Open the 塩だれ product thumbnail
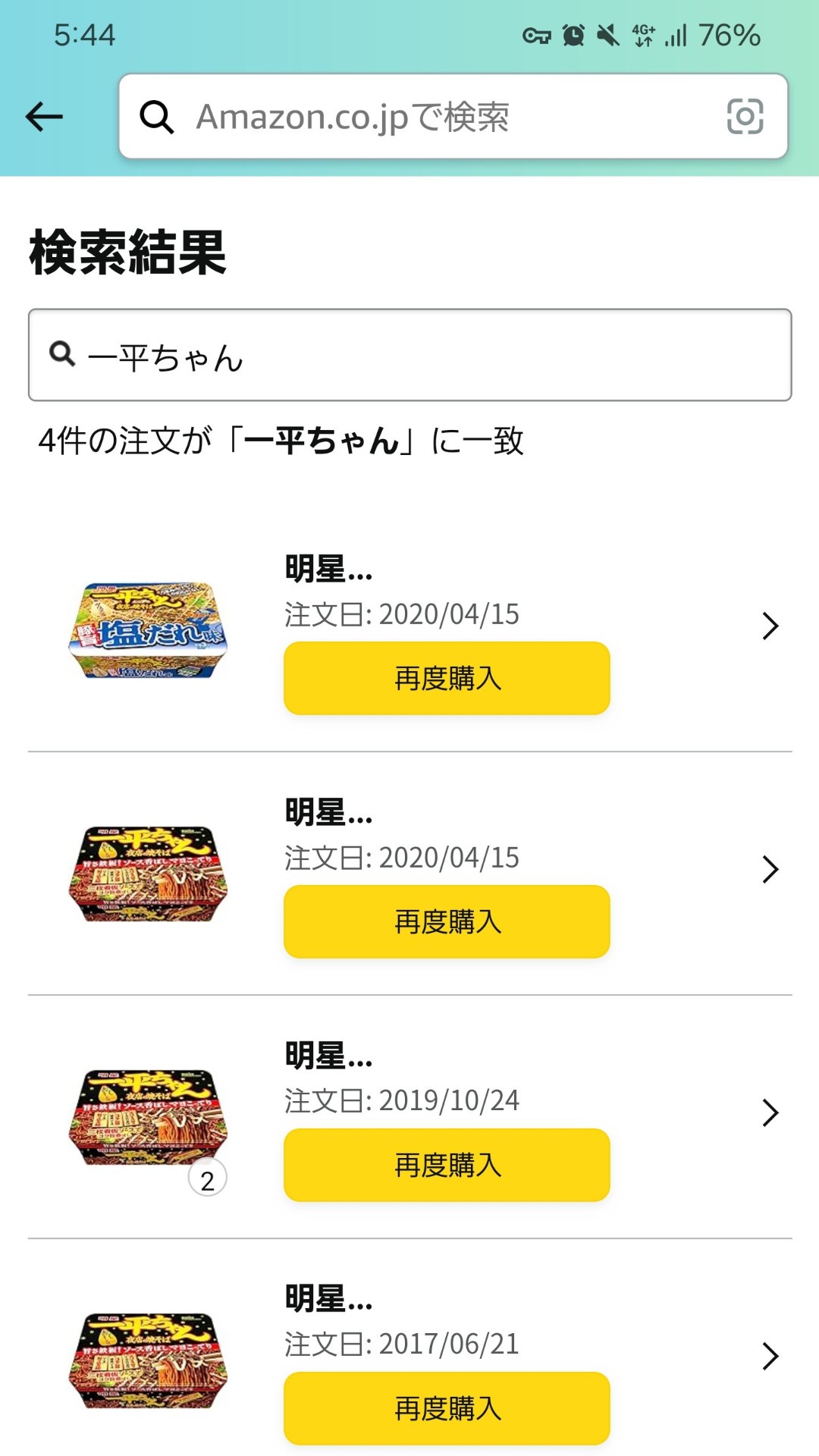The width and height of the screenshot is (819, 1456). pyautogui.click(x=149, y=629)
